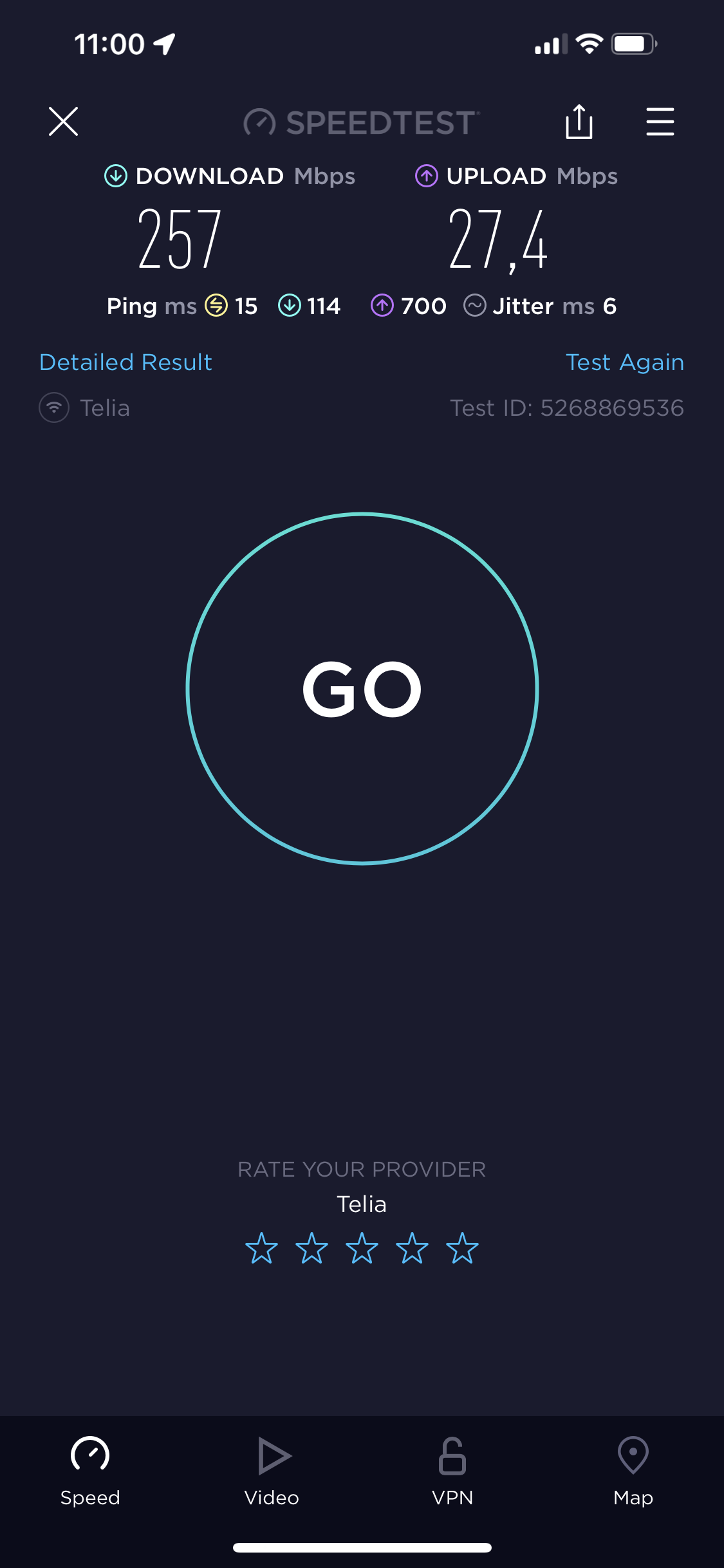Open the hamburger menu
Viewport: 724px width, 1568px height.
point(660,122)
